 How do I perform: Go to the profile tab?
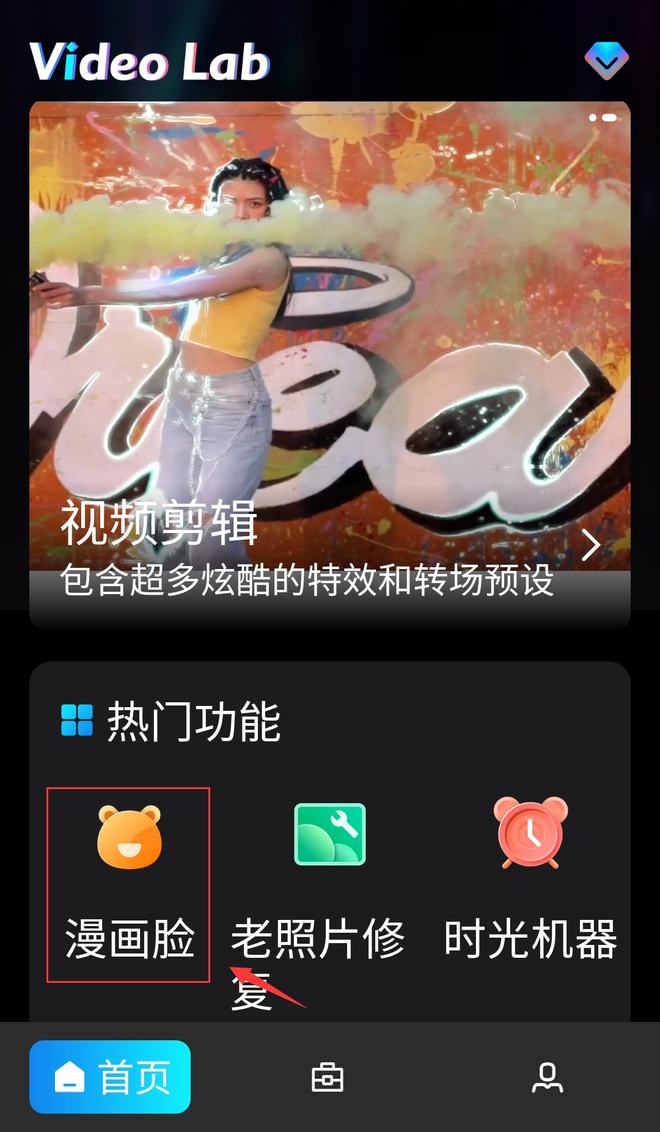(x=547, y=1077)
